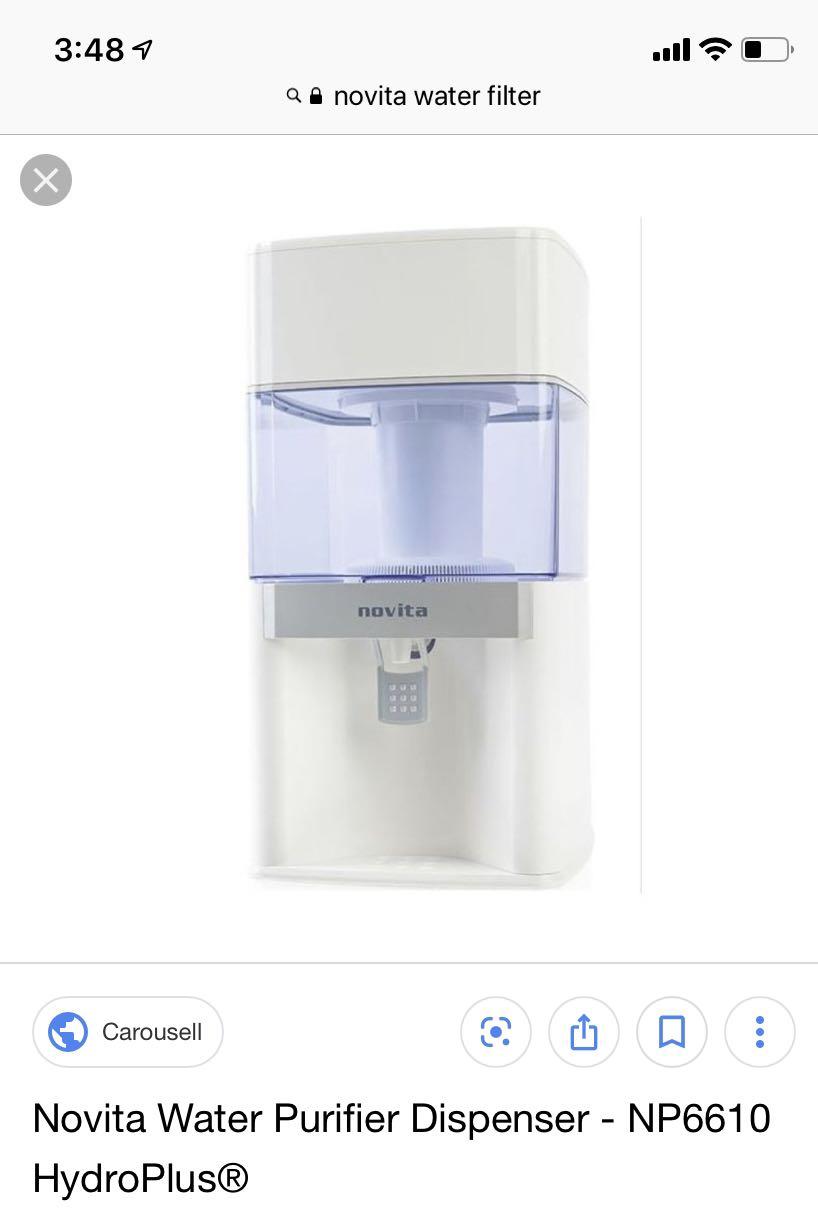Screen dimensions: 818x1208
Task: Tap the location services arrow icon
Action: click(142, 46)
